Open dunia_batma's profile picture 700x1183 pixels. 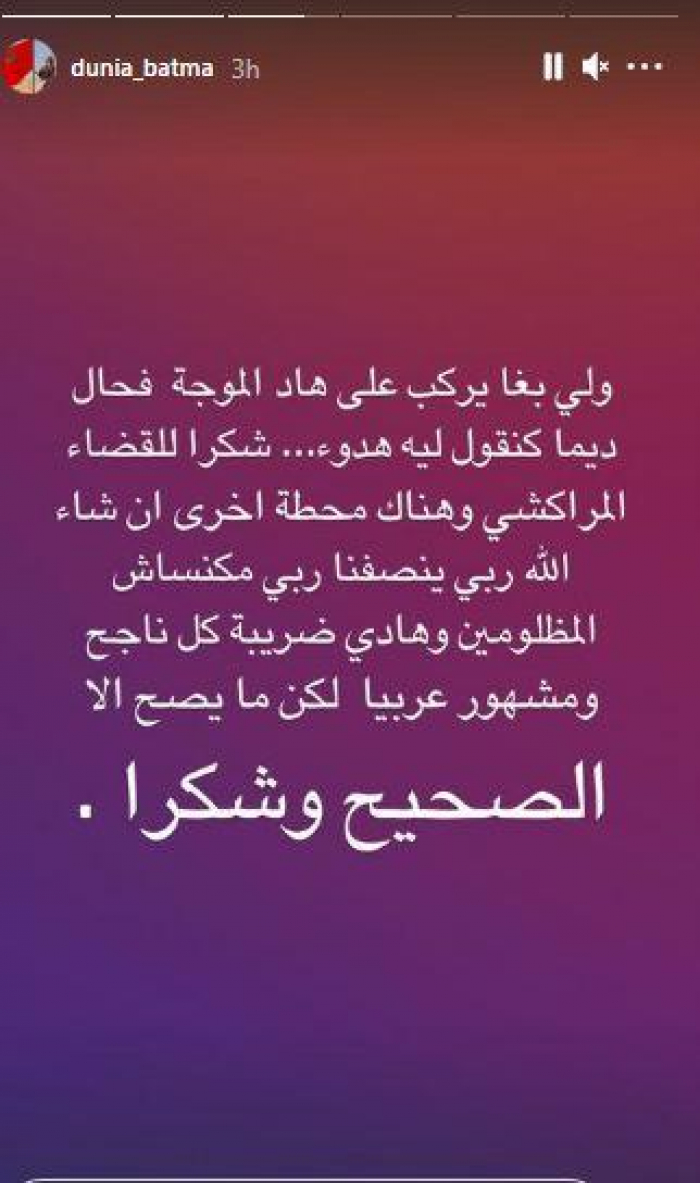coord(29,66)
